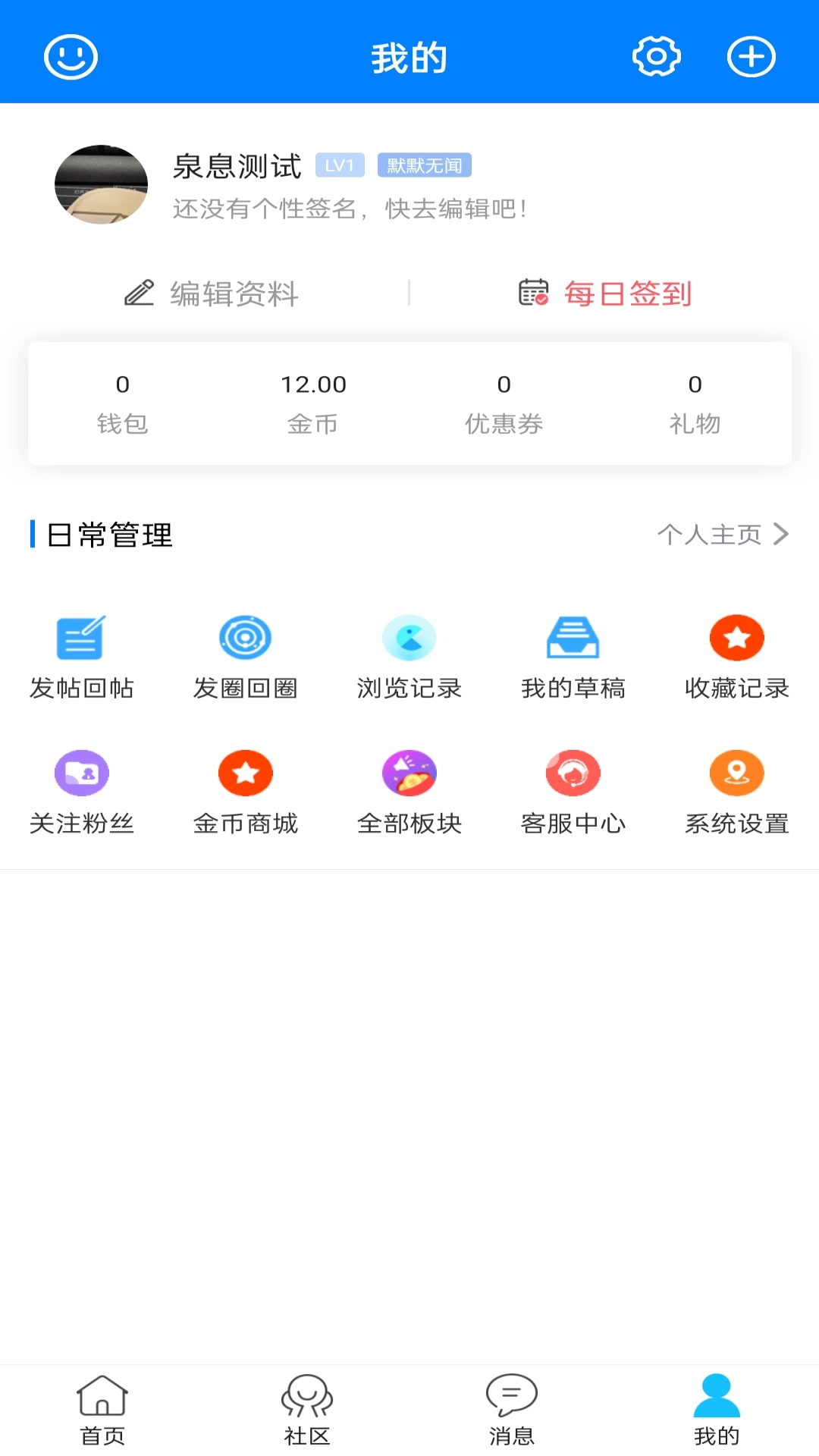Open the 金币商城 coin mall
The image size is (819, 1456).
click(245, 791)
